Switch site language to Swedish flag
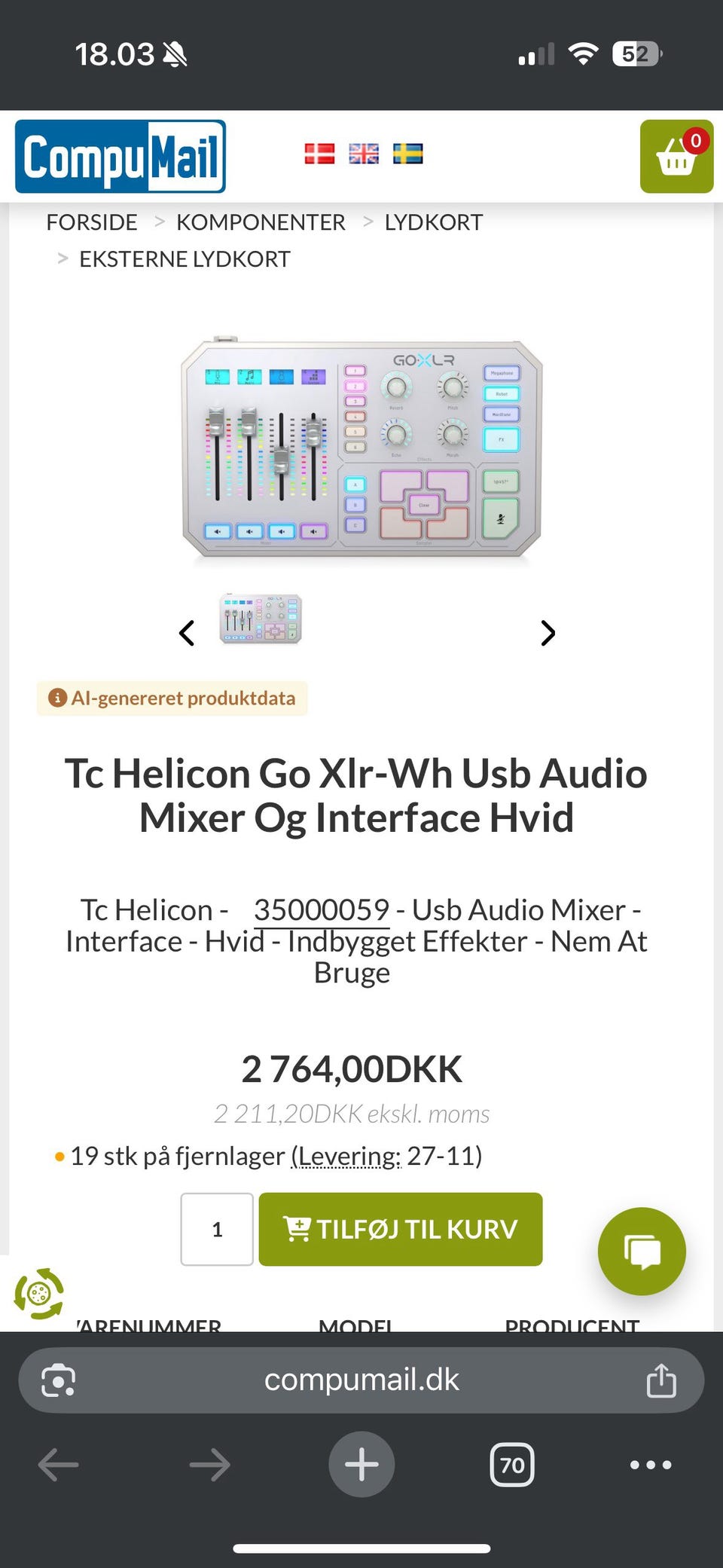Image resolution: width=723 pixels, height=1568 pixels. pyautogui.click(x=407, y=154)
